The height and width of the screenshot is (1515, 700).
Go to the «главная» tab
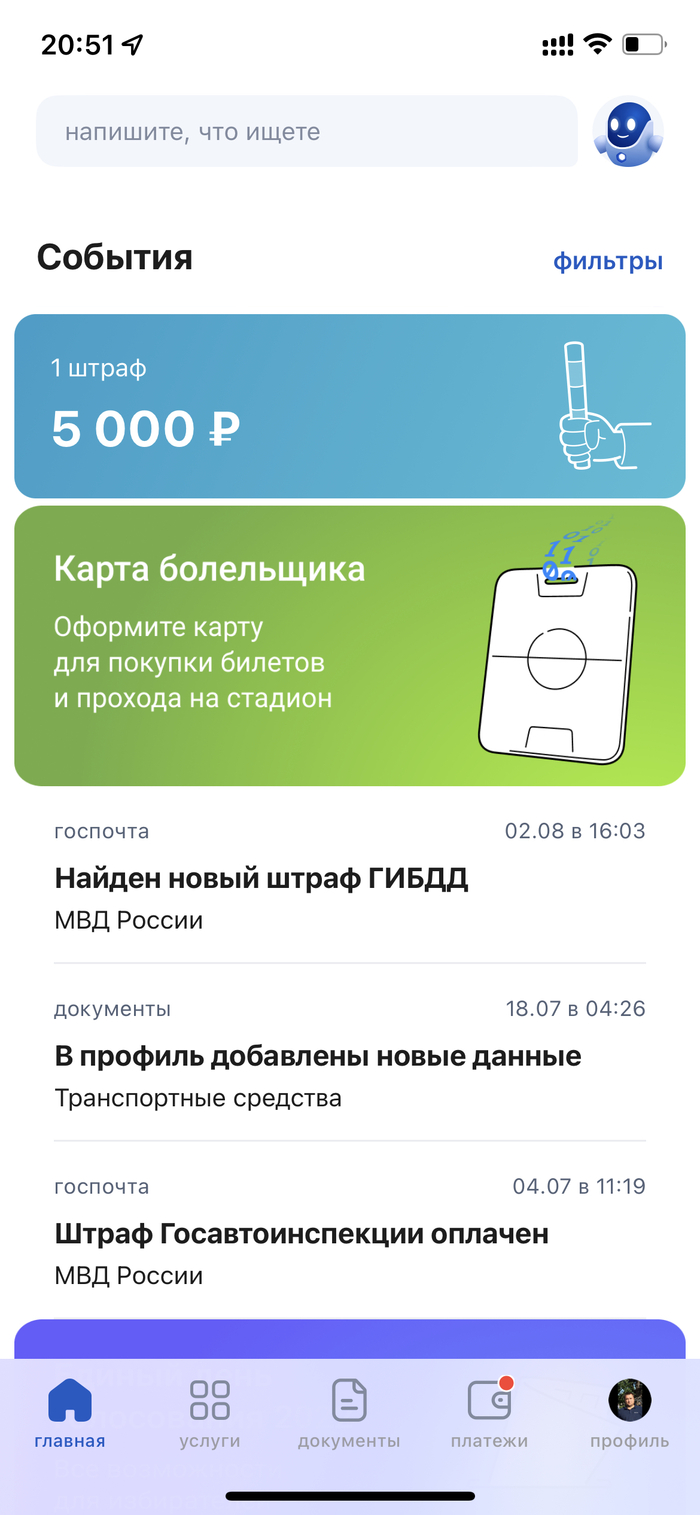click(x=70, y=1412)
